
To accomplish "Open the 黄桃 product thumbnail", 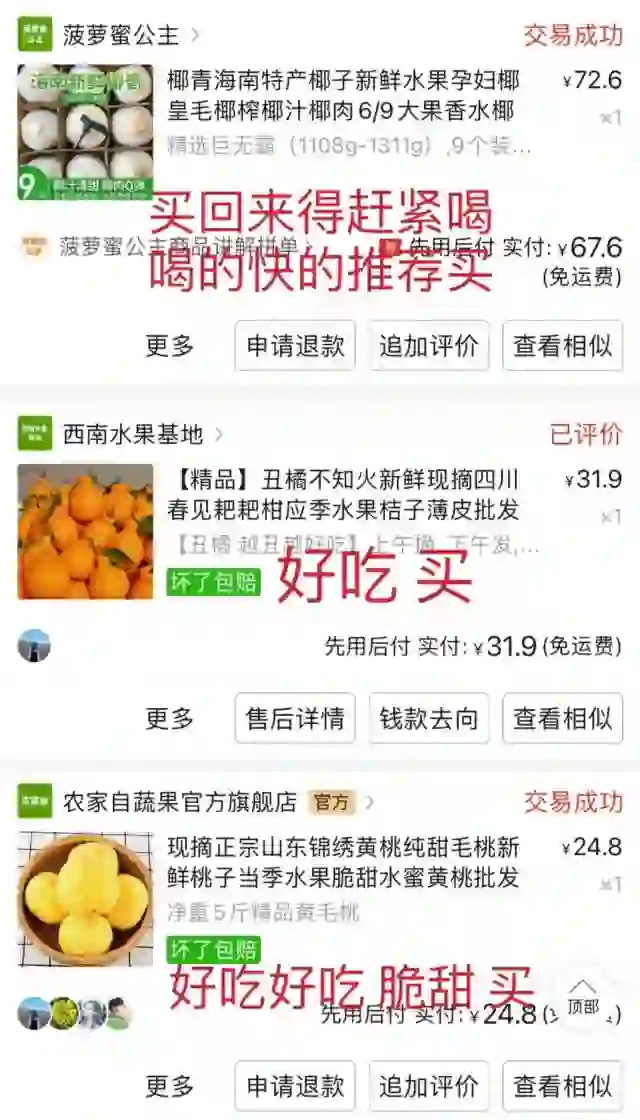I will 85,899.
